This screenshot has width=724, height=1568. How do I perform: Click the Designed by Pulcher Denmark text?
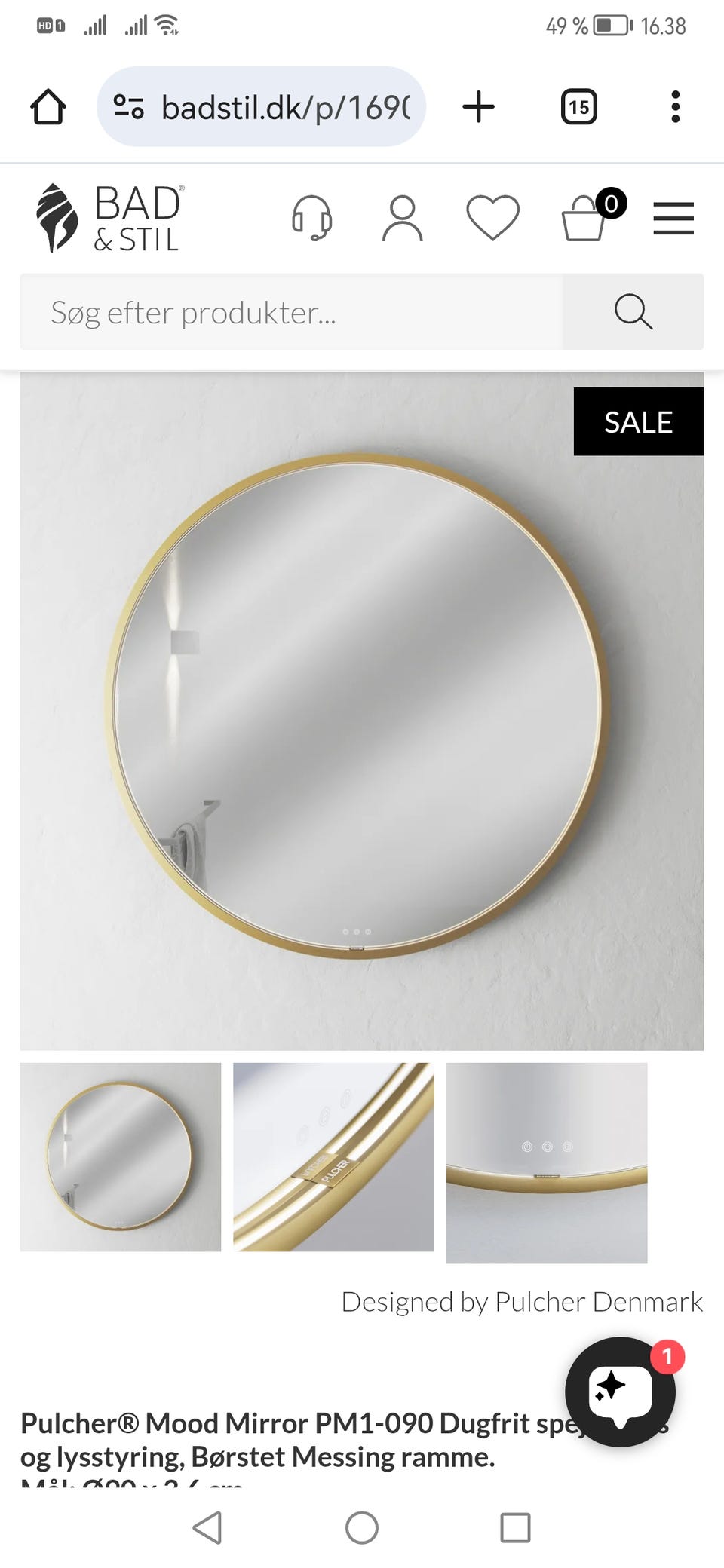point(521,1302)
